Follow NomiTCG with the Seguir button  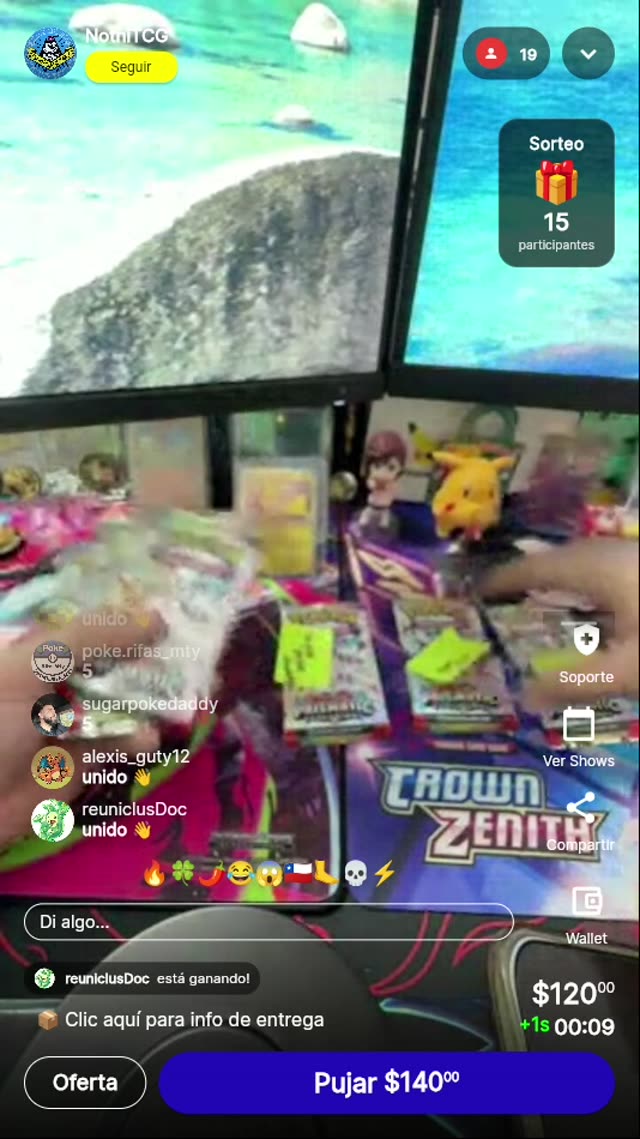point(131,67)
